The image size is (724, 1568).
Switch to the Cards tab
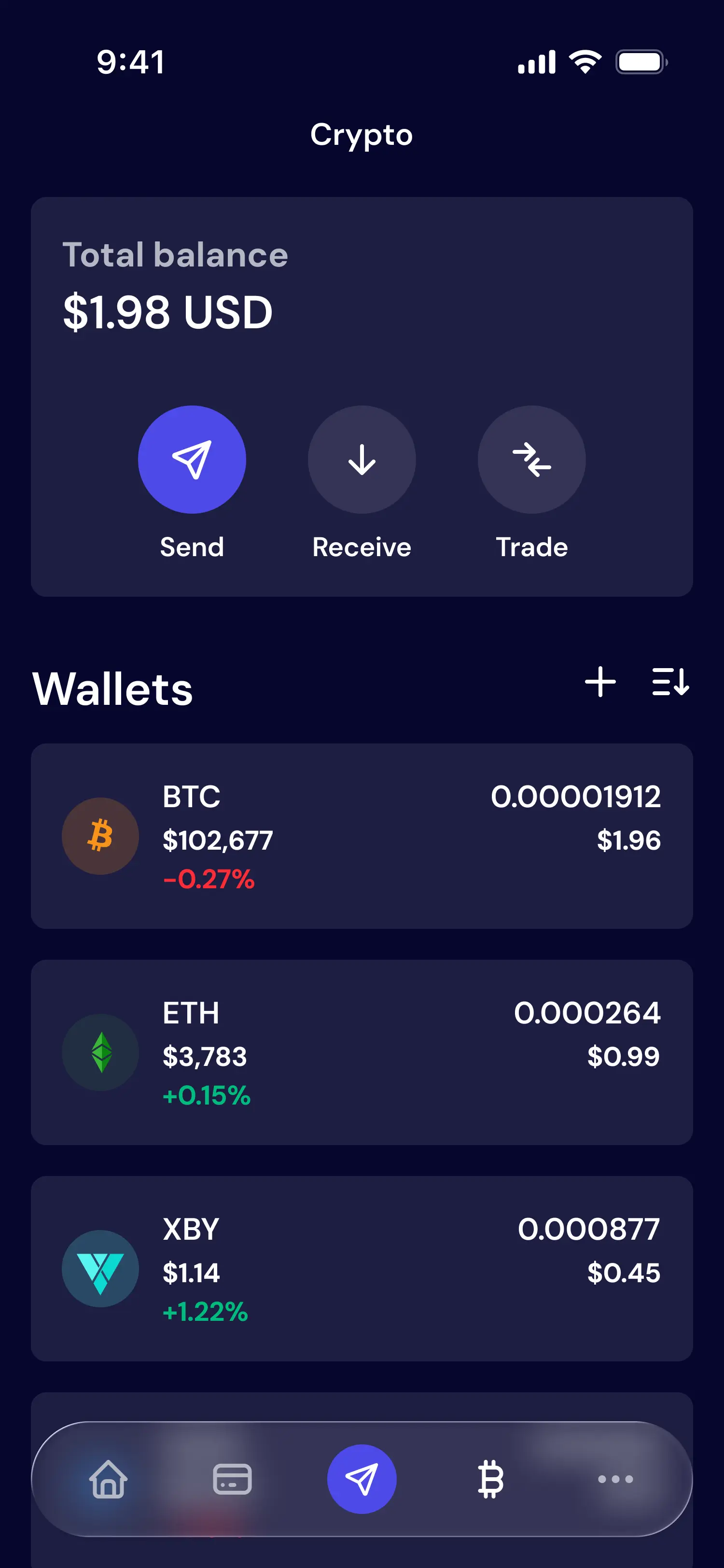232,1479
